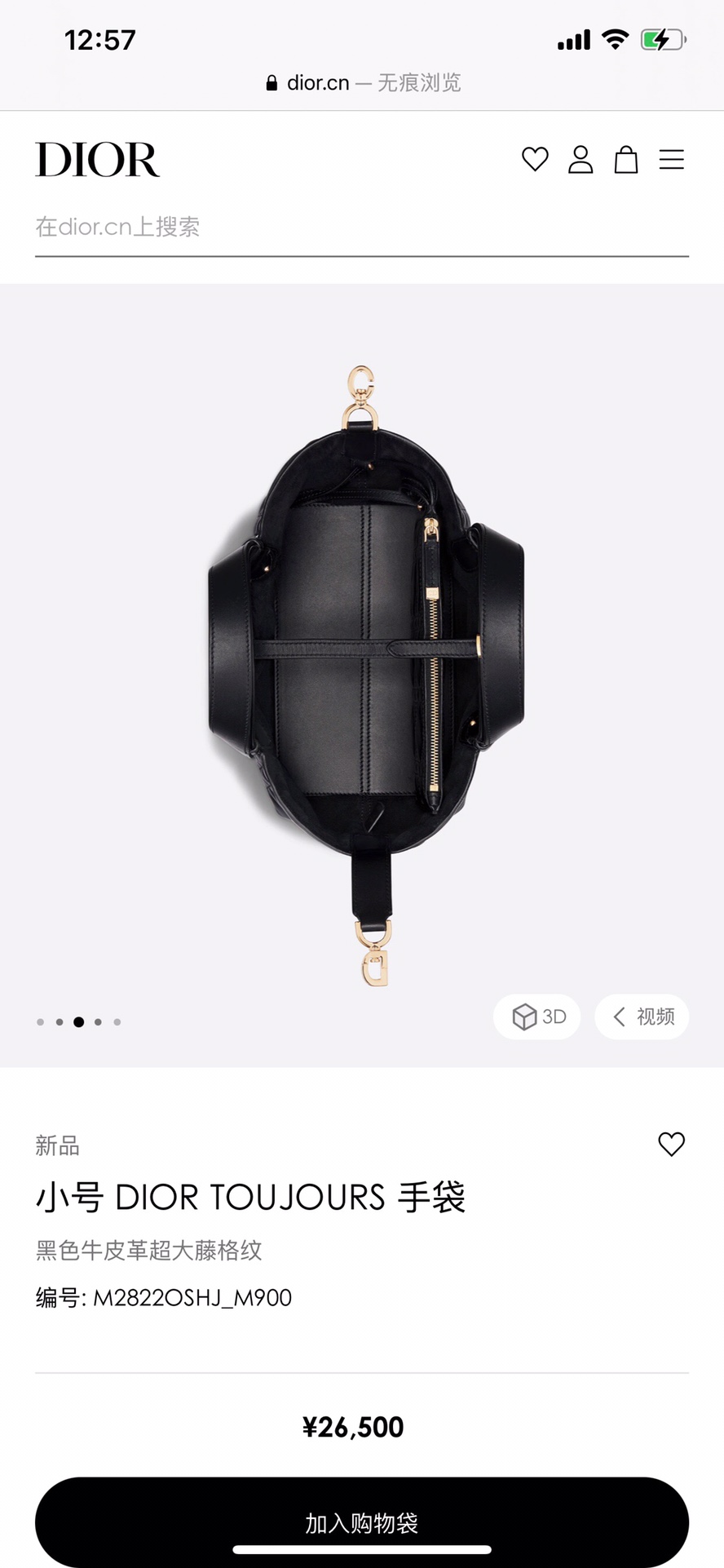Add Dior Toujours bag to wishlist
This screenshot has height=1568, width=724.
coord(672,1145)
